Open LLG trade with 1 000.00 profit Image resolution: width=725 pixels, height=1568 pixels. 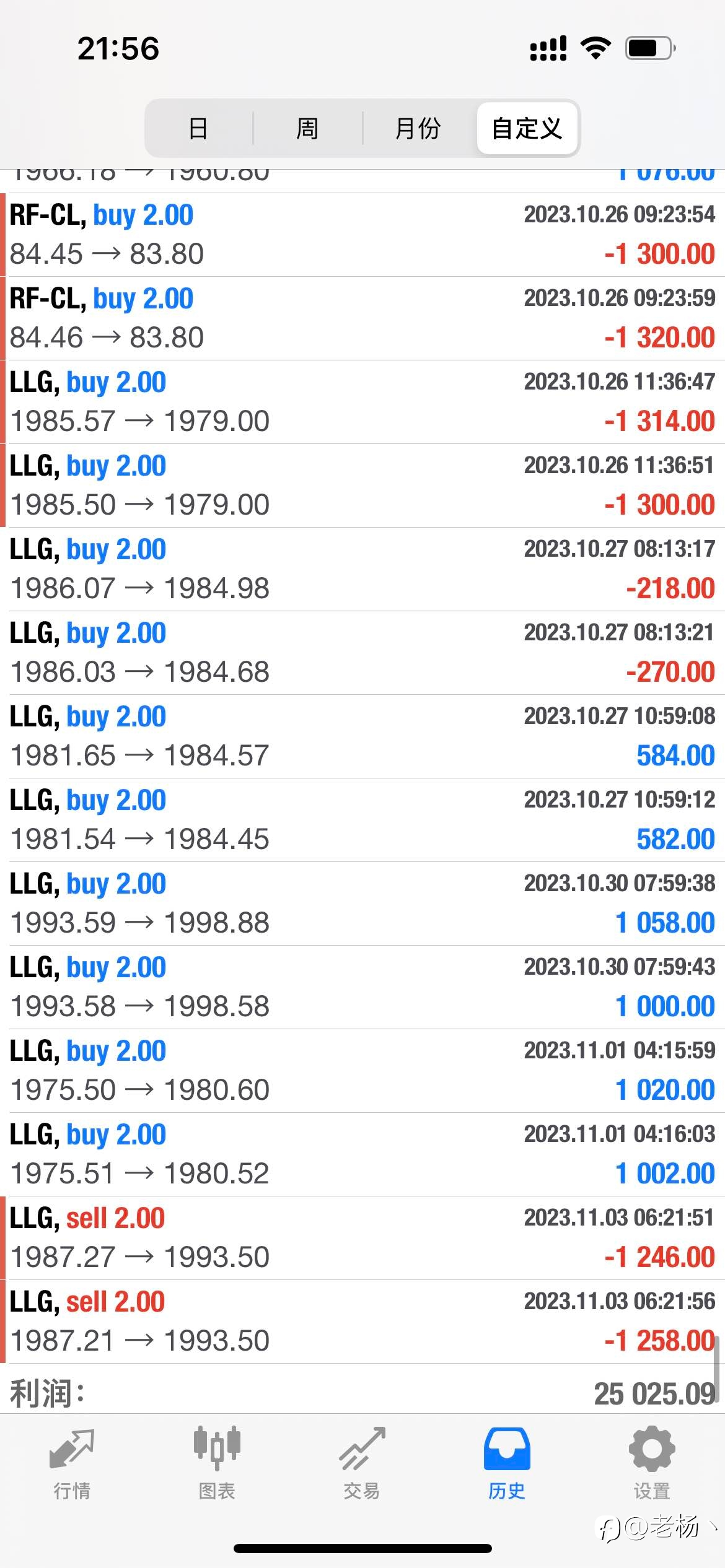362,987
